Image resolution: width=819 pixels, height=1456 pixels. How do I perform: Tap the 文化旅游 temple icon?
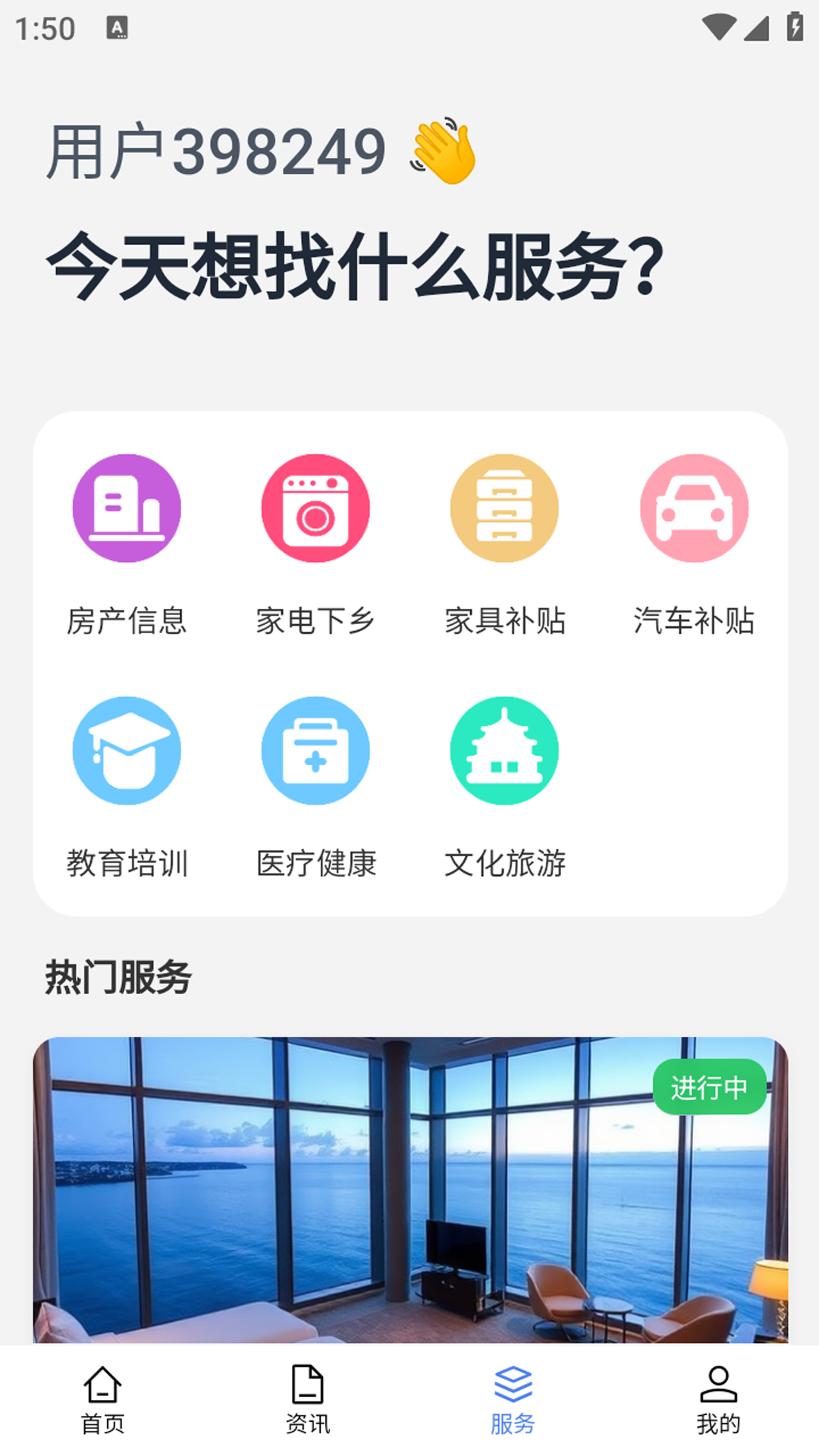504,749
